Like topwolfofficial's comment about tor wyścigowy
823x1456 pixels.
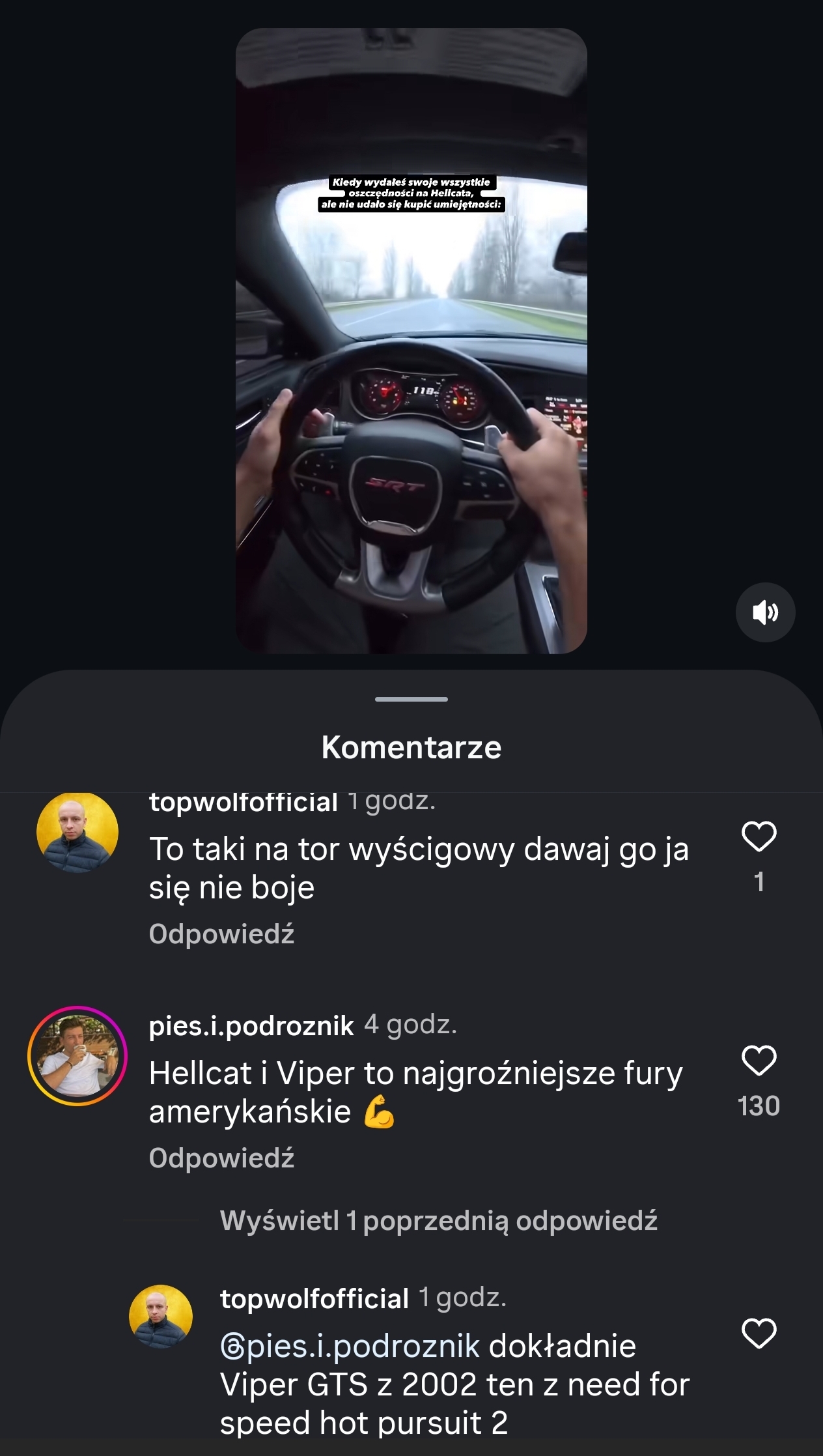click(759, 836)
